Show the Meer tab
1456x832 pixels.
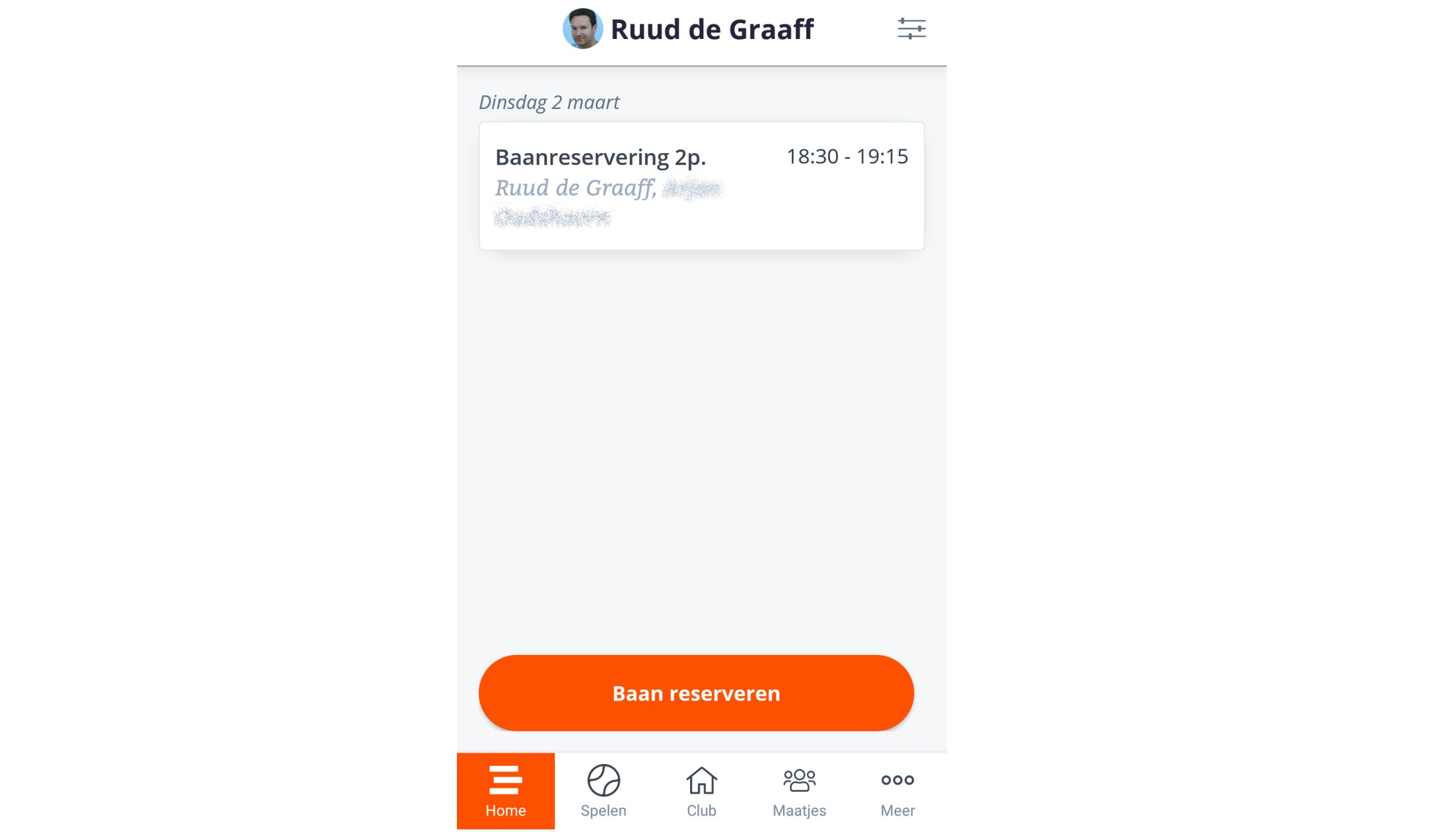[x=897, y=791]
